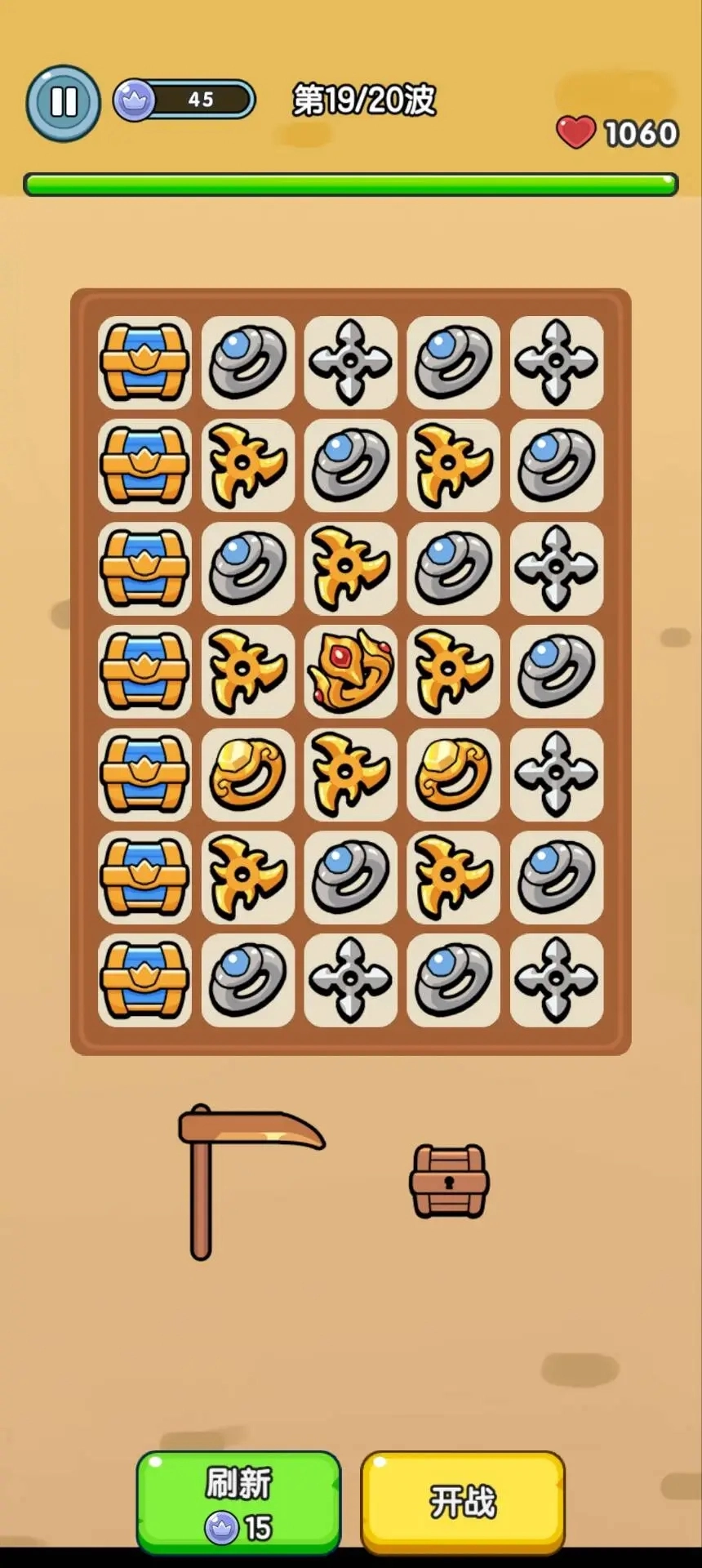Tap the 刷新 refresh button

(238, 1501)
